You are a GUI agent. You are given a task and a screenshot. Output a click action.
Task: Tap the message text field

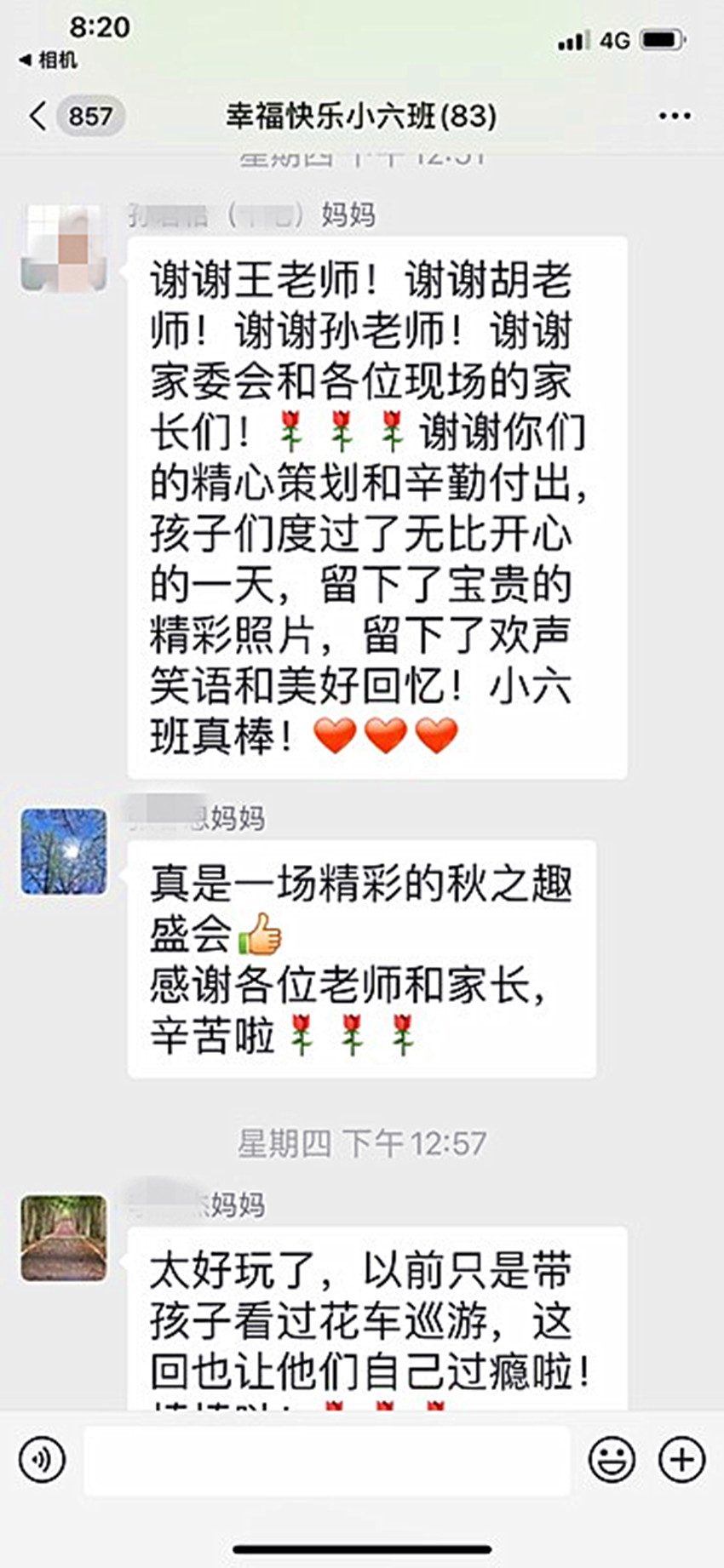pyautogui.click(x=326, y=1461)
